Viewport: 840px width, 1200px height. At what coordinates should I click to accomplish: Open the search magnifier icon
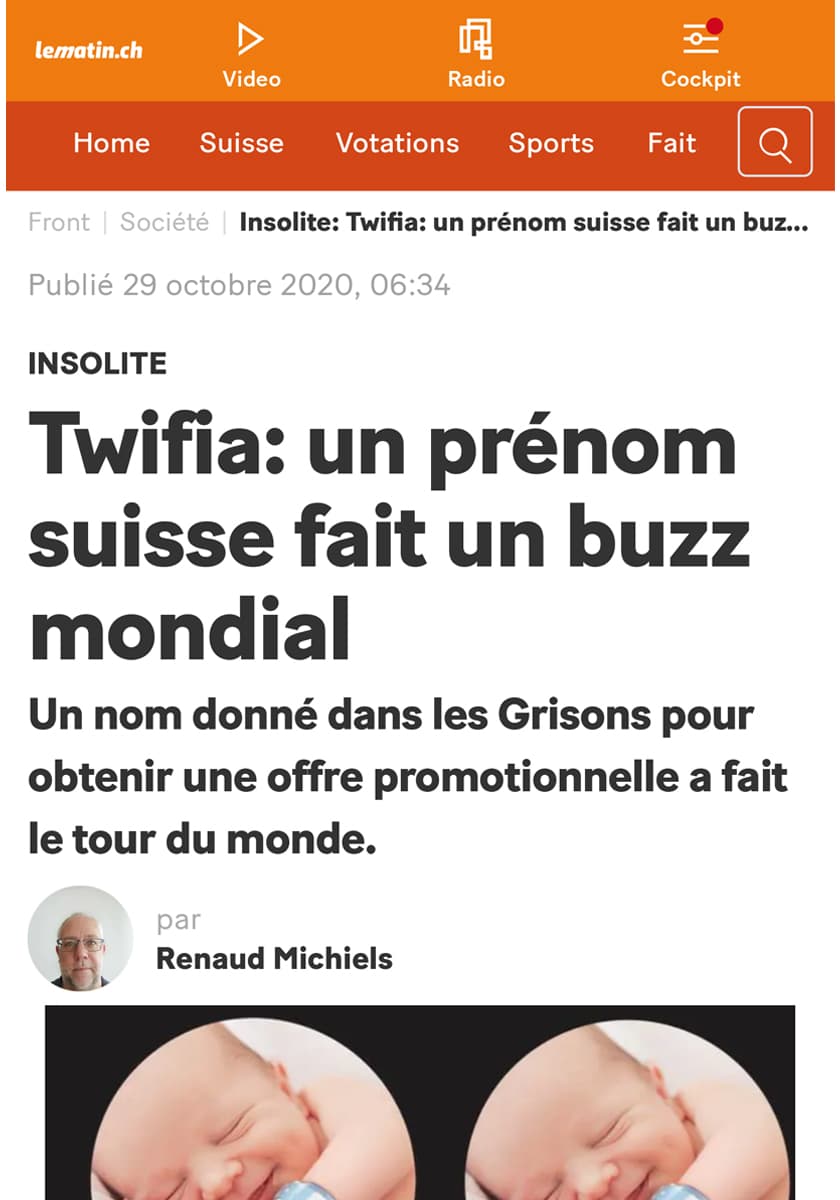click(x=775, y=142)
